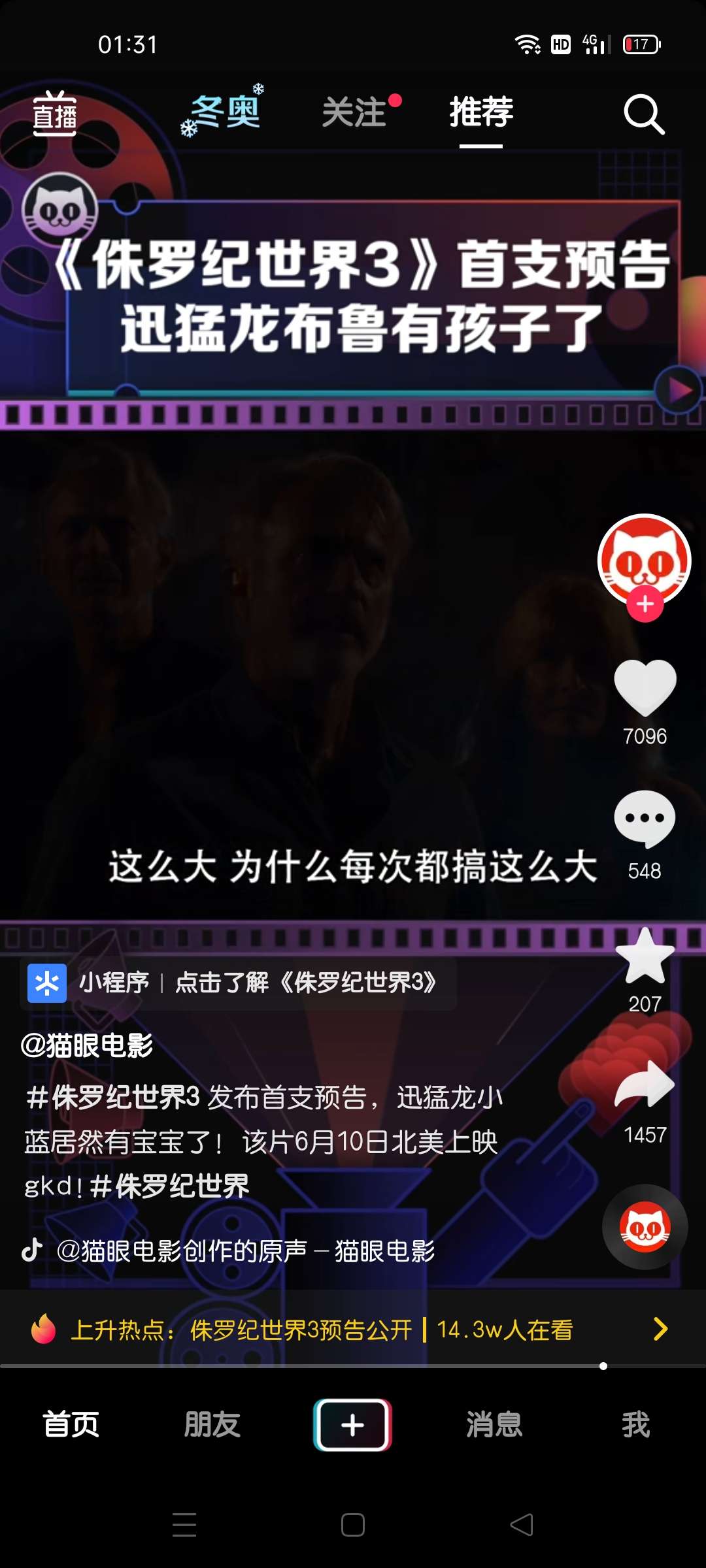Follow 猫眼电影 with the red plus
The image size is (706, 1568).
(x=645, y=604)
